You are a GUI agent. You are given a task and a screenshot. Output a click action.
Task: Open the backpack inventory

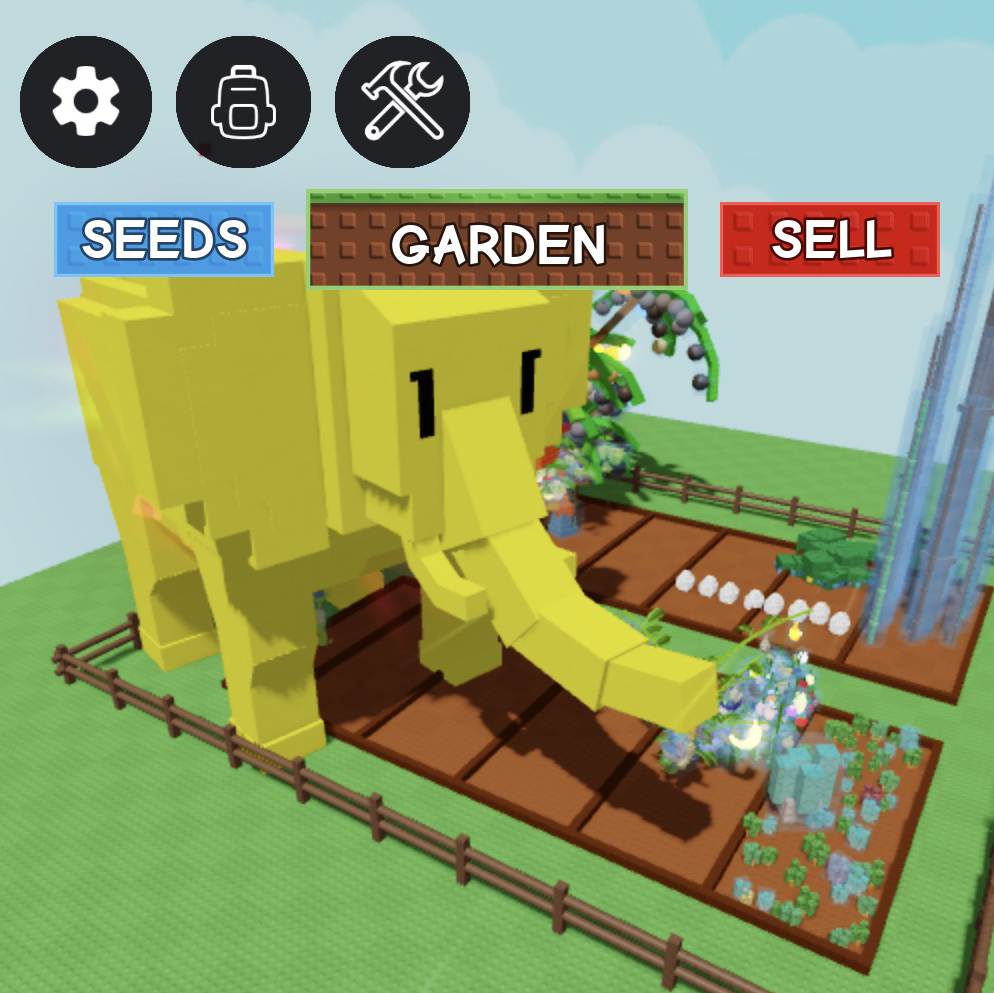243,101
